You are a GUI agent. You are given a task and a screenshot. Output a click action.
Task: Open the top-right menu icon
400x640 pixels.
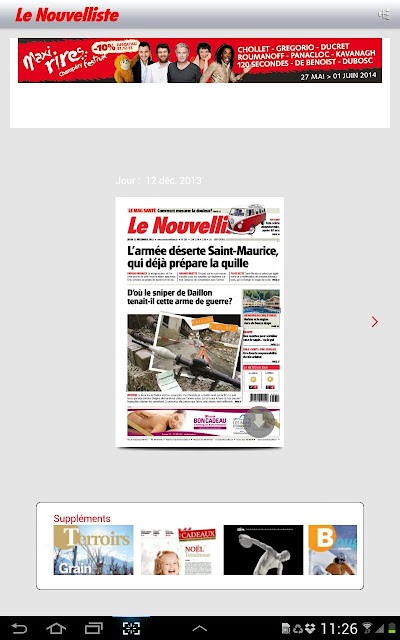pyautogui.click(x=384, y=15)
